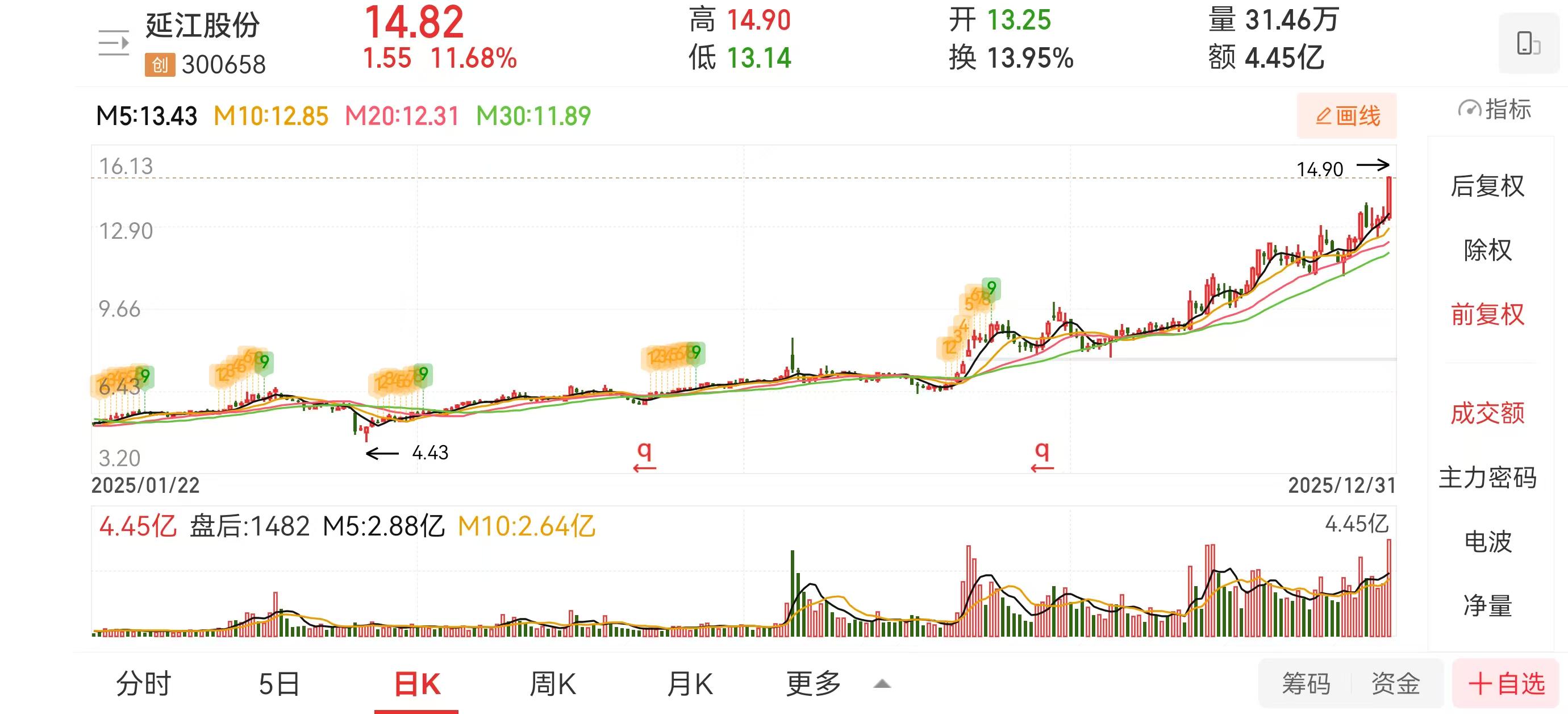Add stock to 自选 watchlist
1568x714 pixels.
click(1507, 683)
